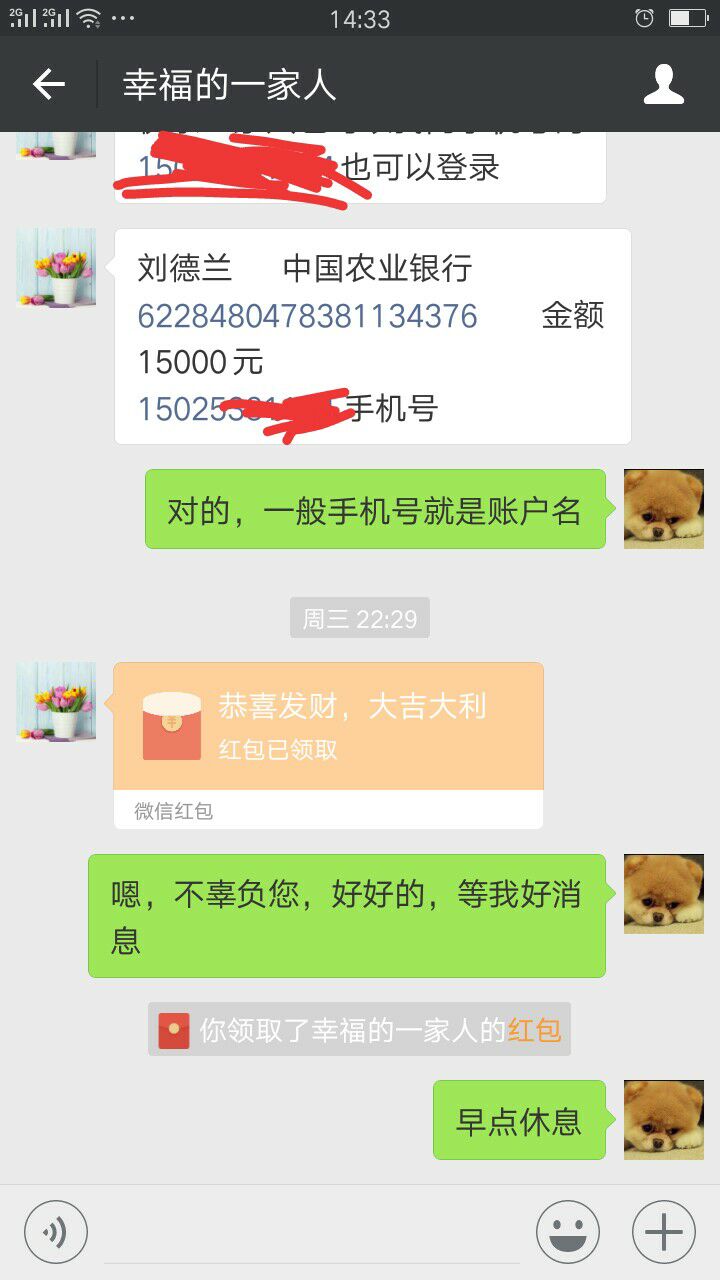Viewport: 720px width, 1280px height.
Task: Switch to voice message input
Action: 56,1232
